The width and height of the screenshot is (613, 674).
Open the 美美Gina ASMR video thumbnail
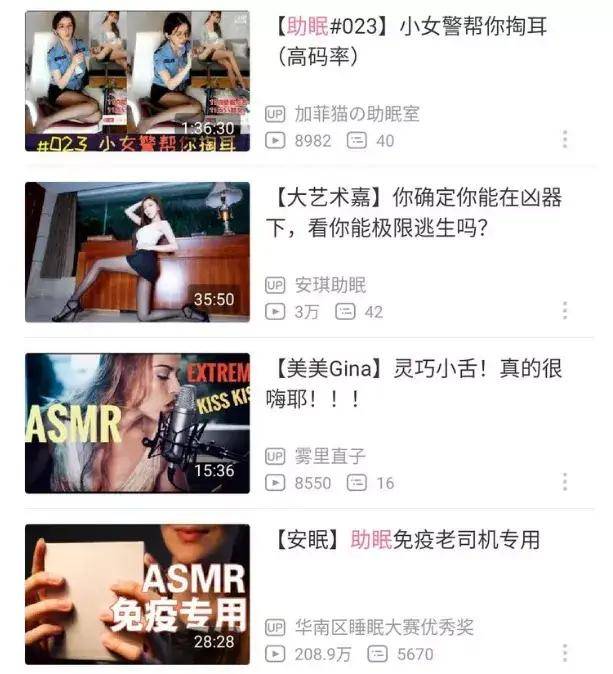137,423
